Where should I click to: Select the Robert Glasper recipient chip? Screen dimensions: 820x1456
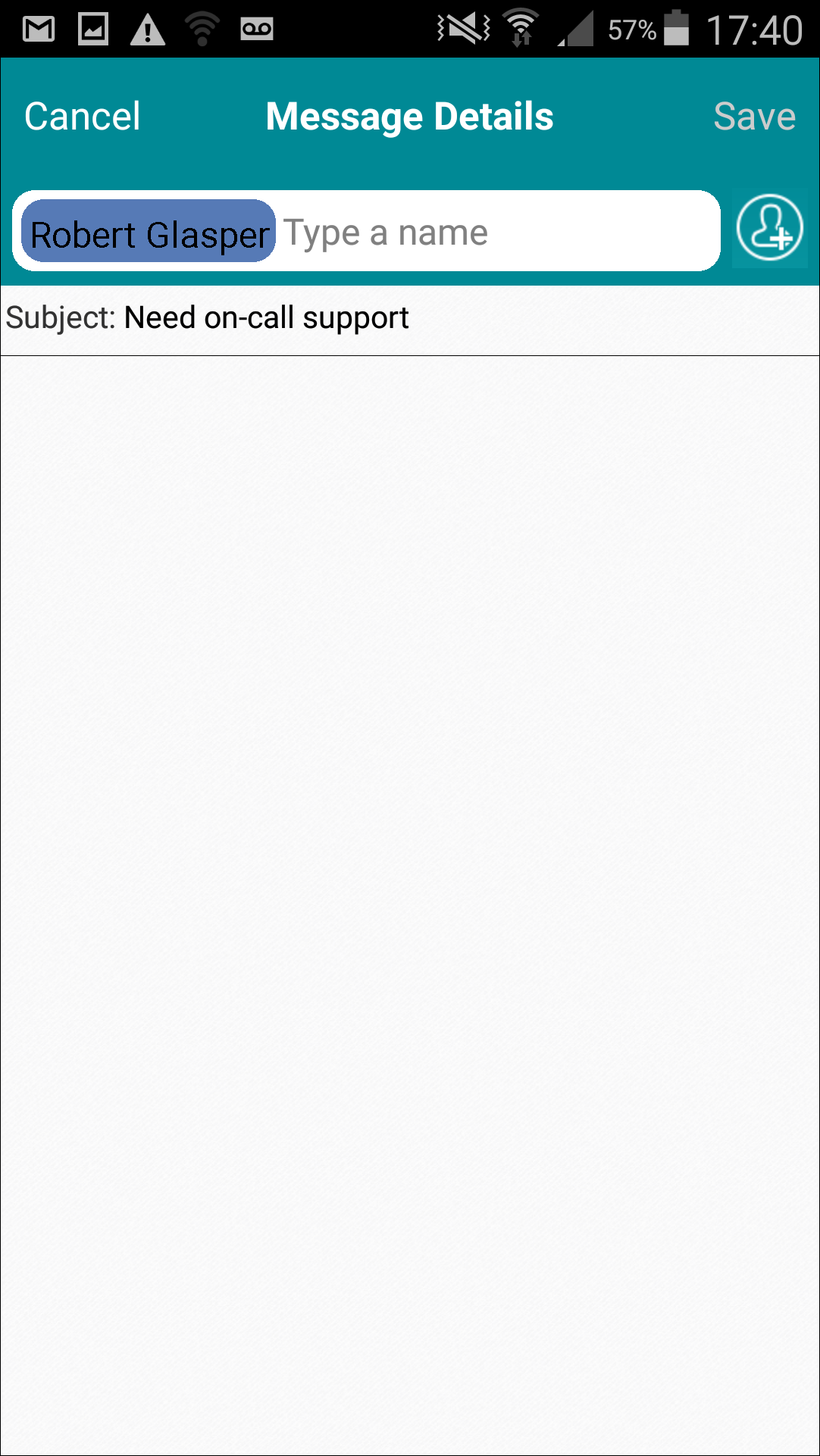point(149,232)
